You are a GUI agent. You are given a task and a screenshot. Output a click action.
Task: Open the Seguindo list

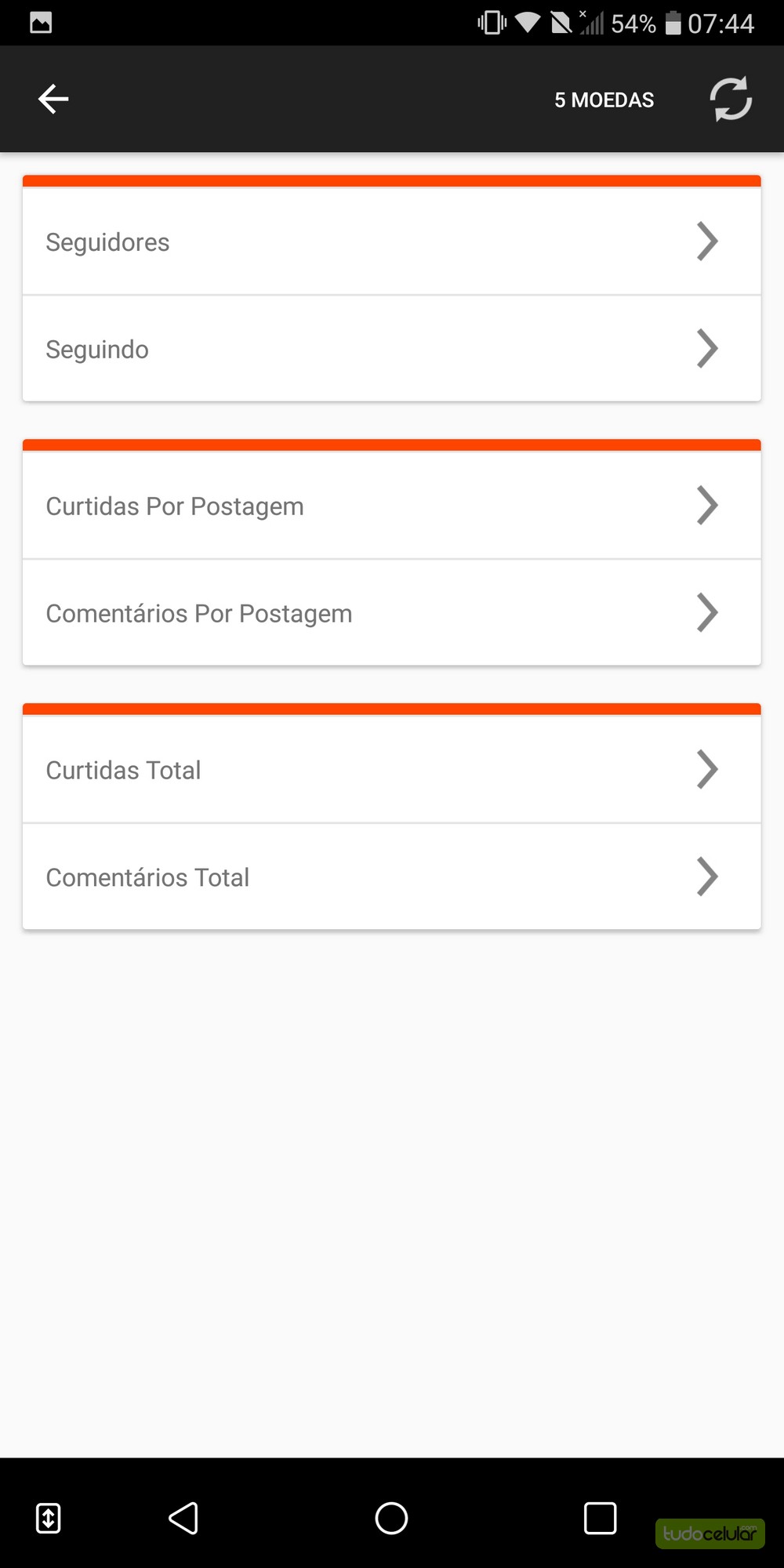click(x=391, y=349)
